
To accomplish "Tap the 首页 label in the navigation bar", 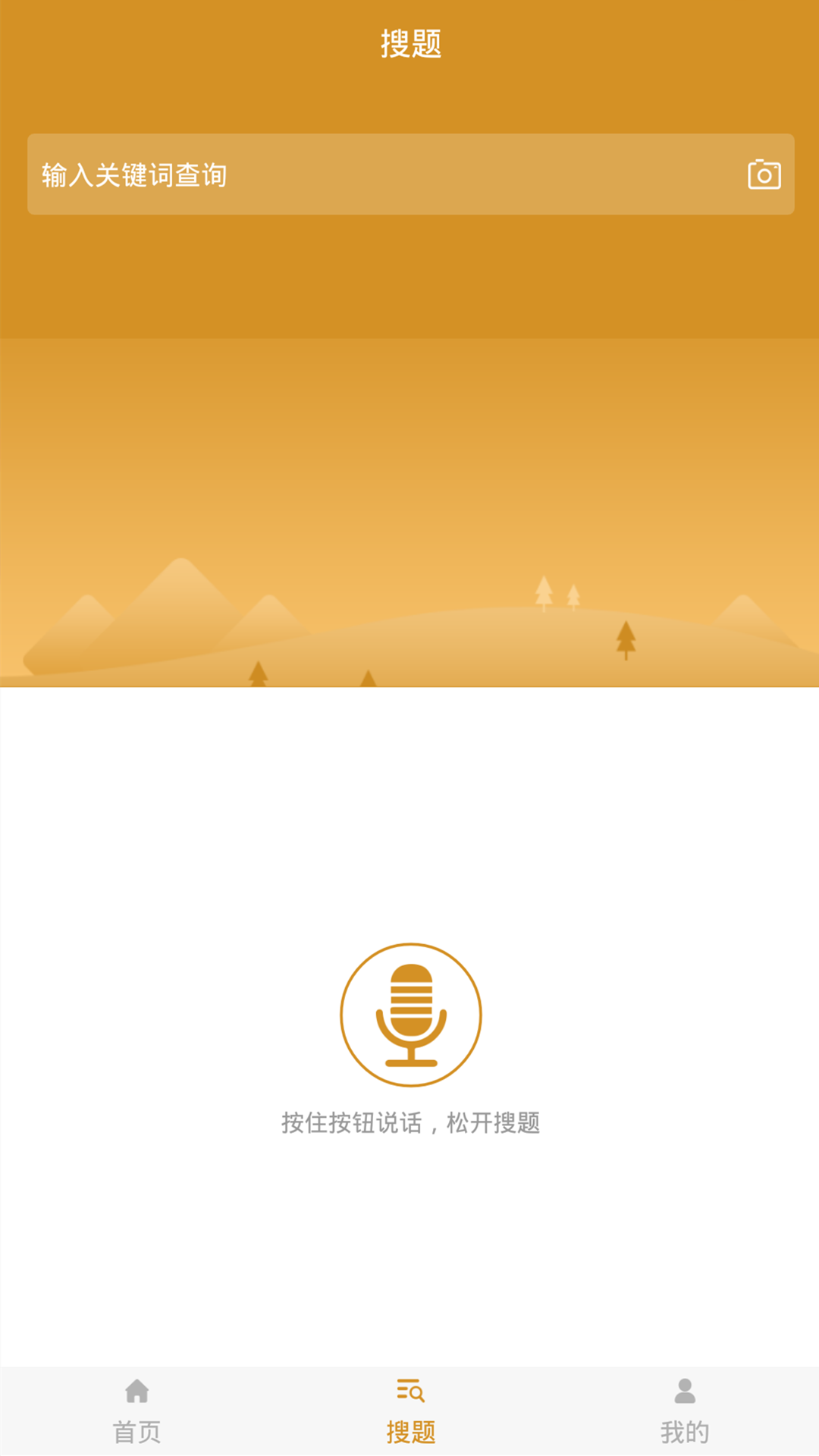I will point(136,1429).
